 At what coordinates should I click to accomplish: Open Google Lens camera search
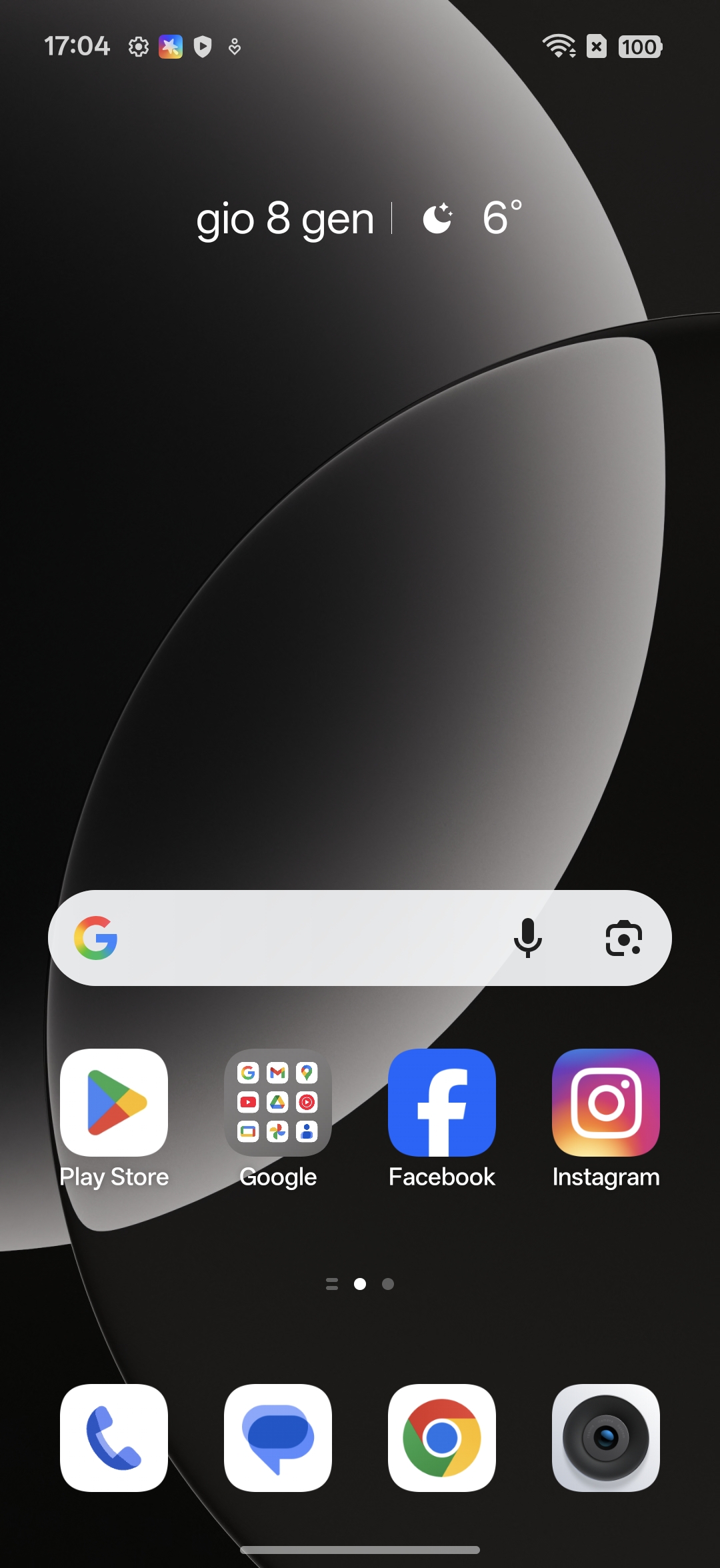[x=623, y=938]
